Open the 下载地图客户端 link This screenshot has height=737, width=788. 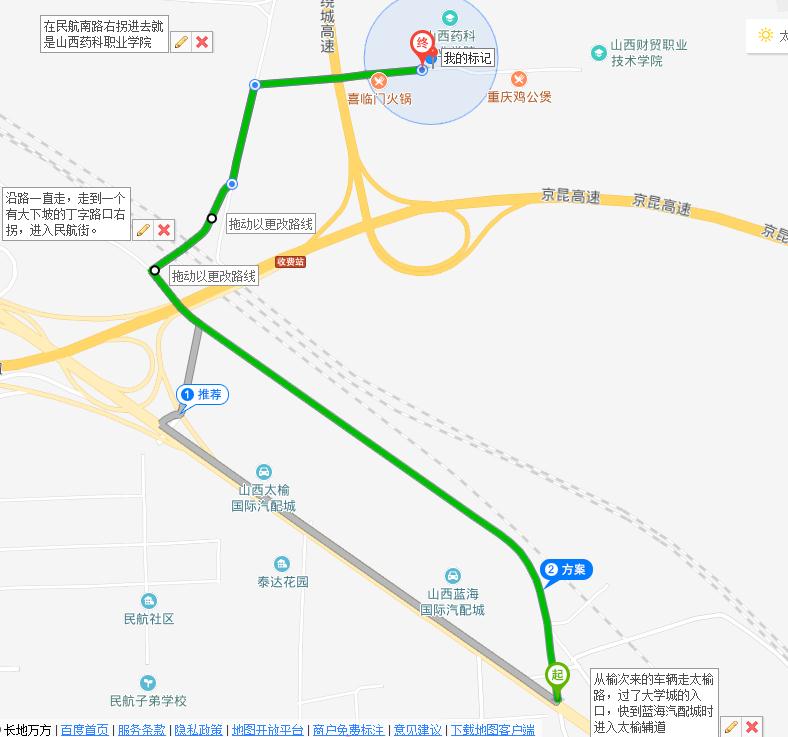click(x=491, y=730)
